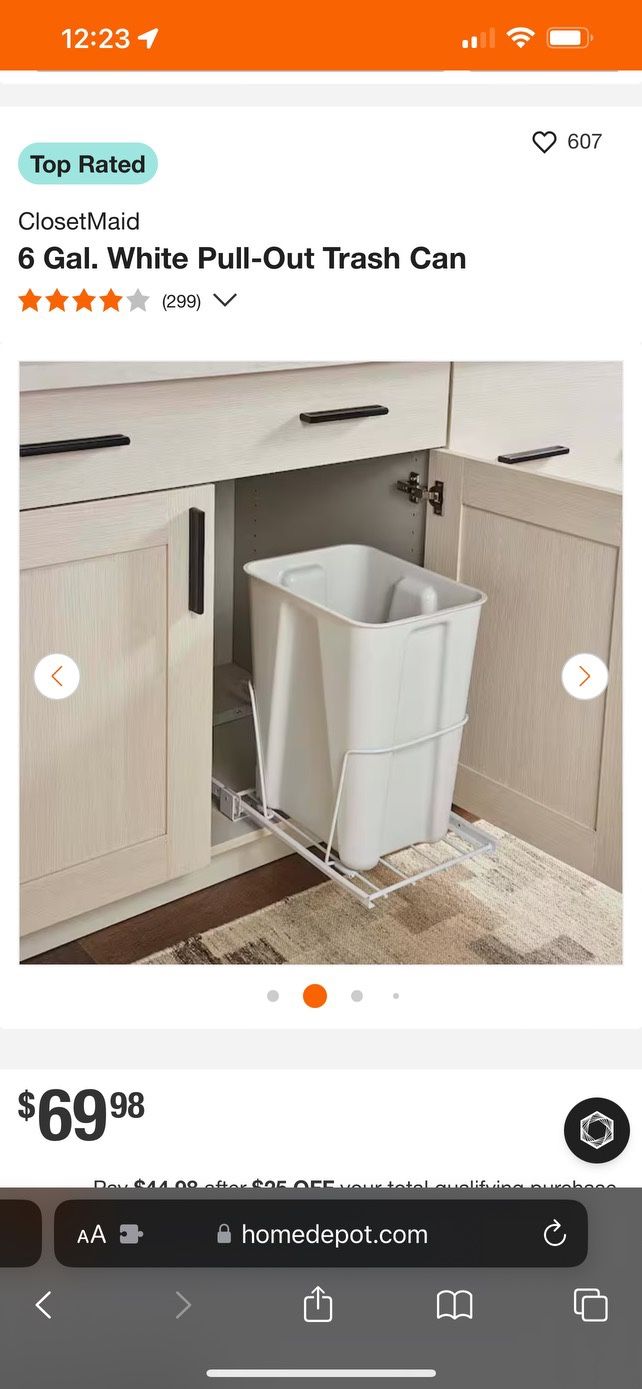Expand the star ratings dropdown chevron

226,300
